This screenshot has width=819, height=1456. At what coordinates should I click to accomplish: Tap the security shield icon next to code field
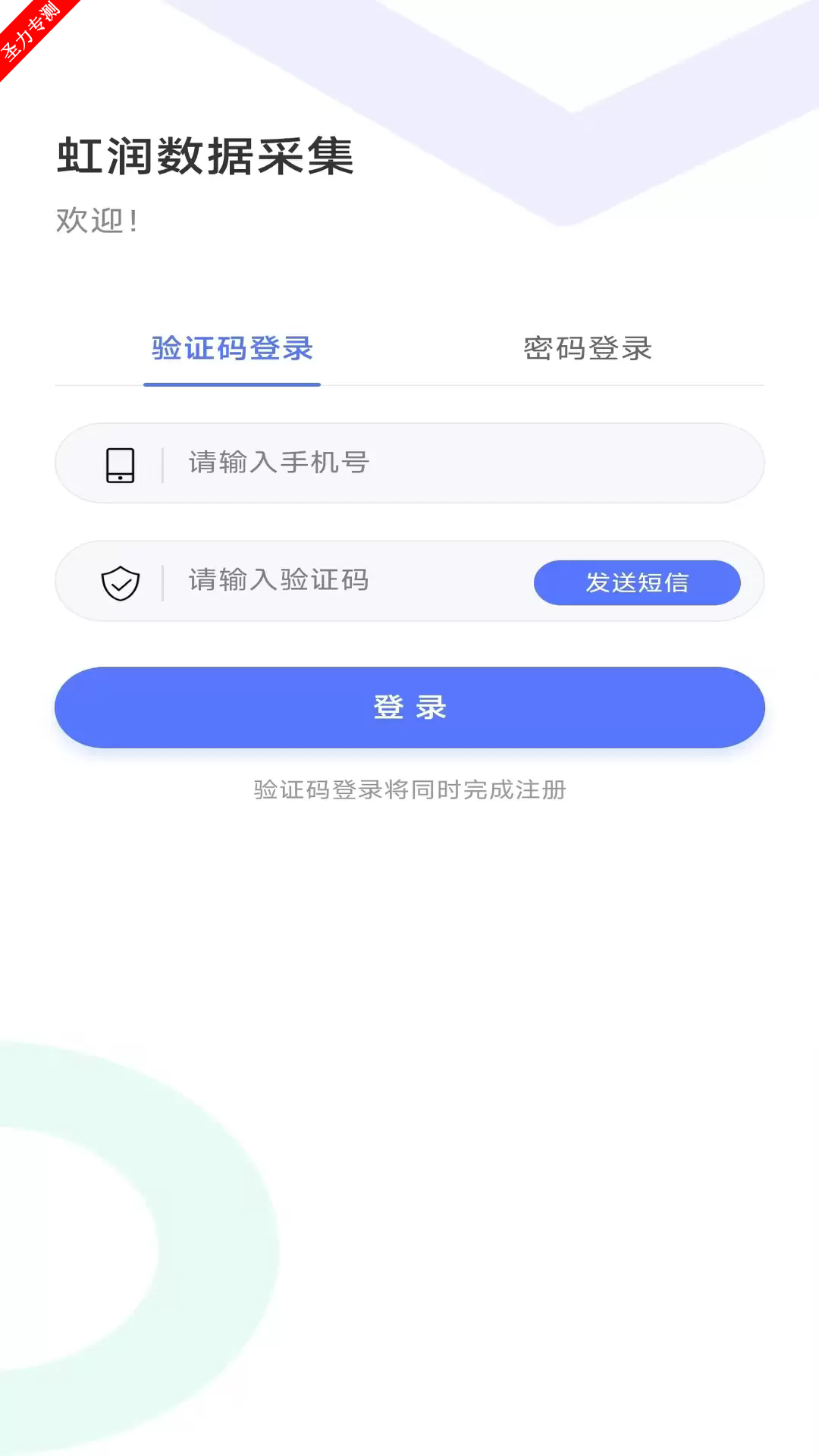(x=121, y=581)
